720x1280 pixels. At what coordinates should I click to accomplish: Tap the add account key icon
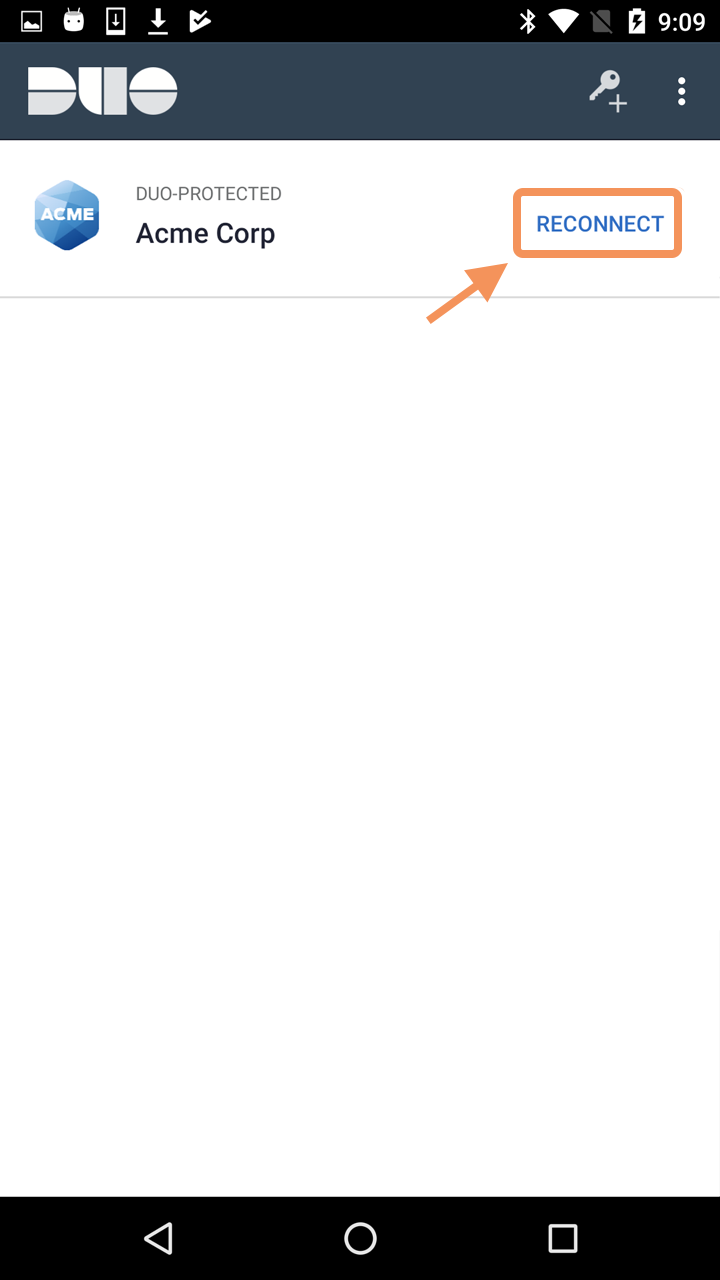tap(607, 91)
